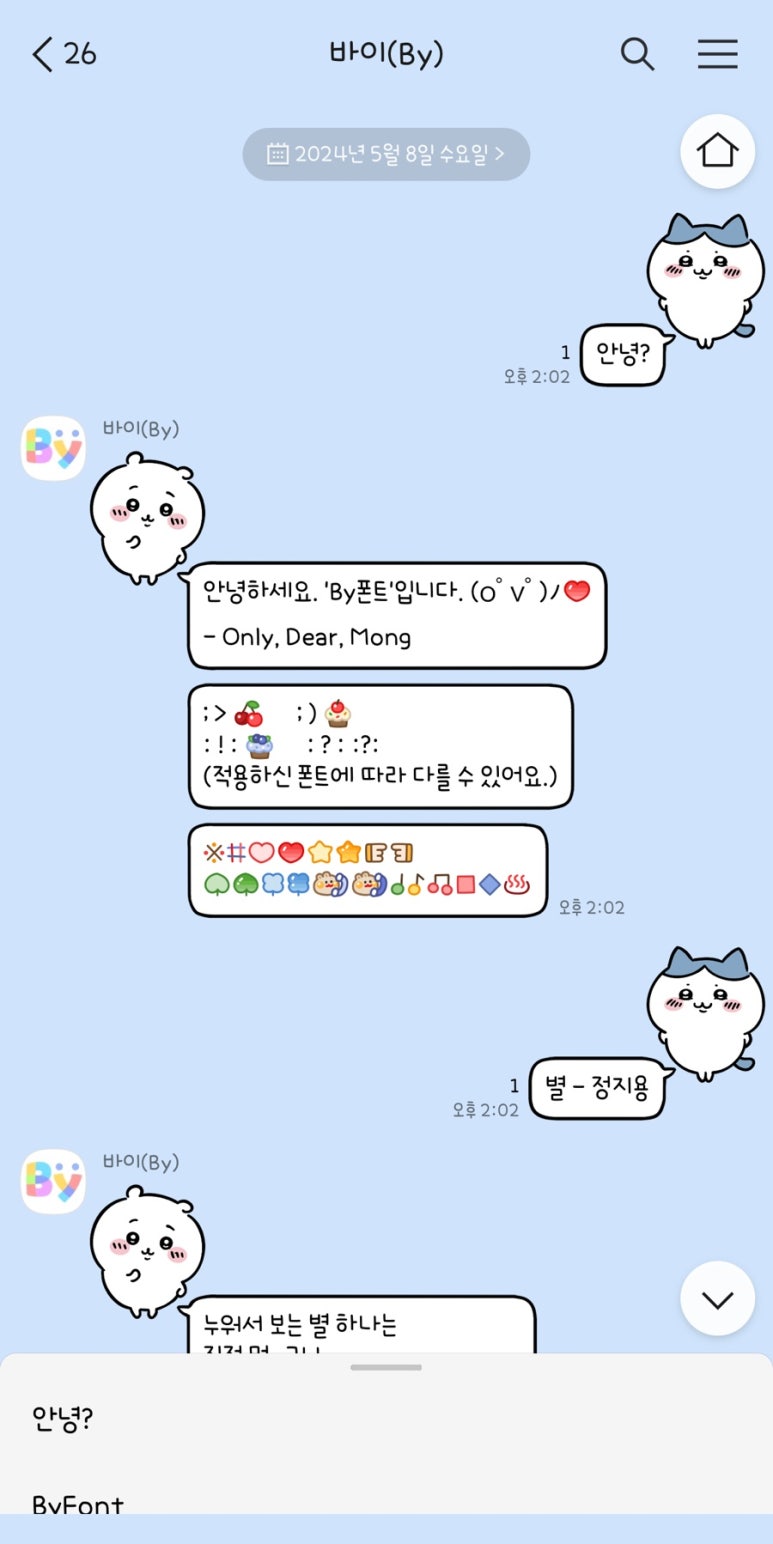Viewport: 773px width, 1544px height.
Task: Jump to the latest message with down arrow
Action: pyautogui.click(x=717, y=1298)
